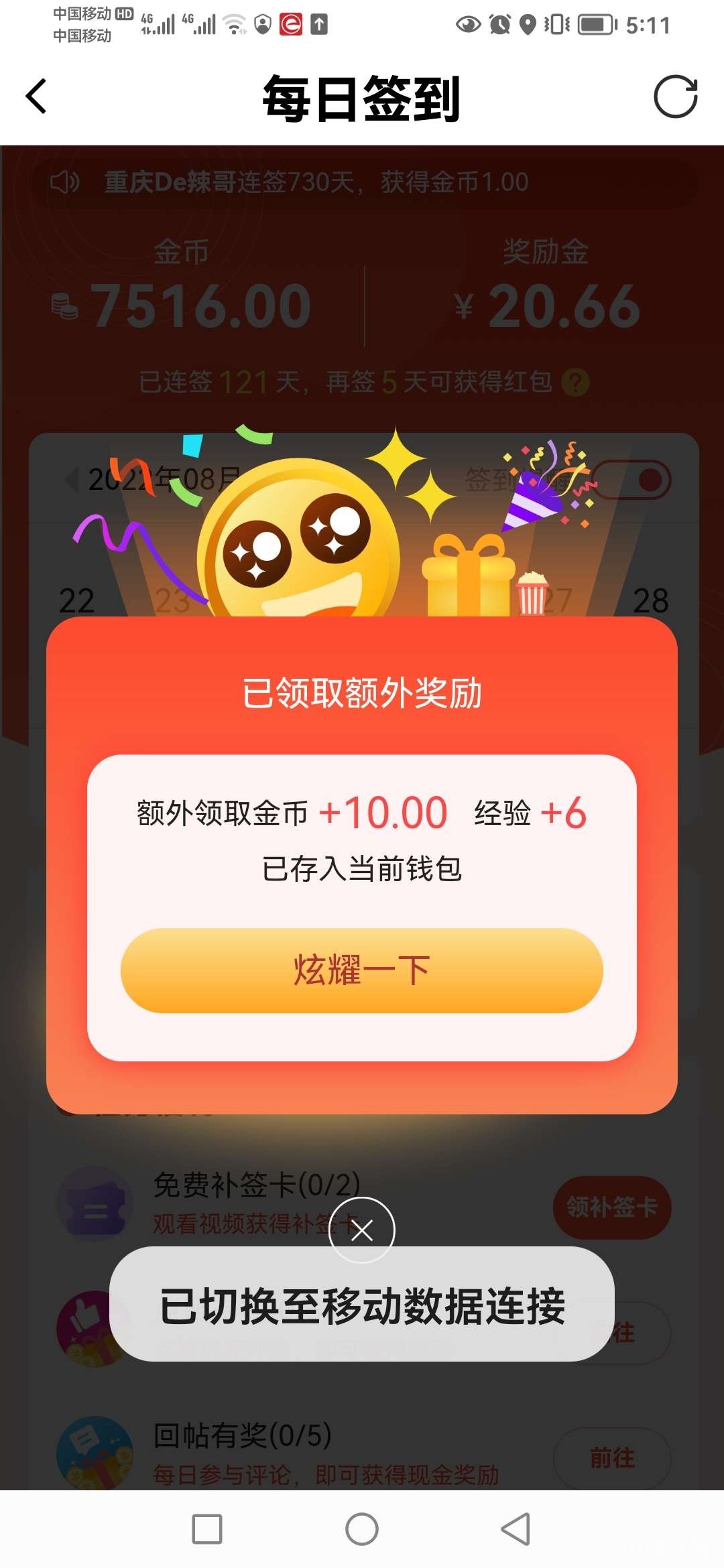The height and width of the screenshot is (1568, 724).
Task: Toggle the 签到提醒 switch
Action: pos(631,480)
